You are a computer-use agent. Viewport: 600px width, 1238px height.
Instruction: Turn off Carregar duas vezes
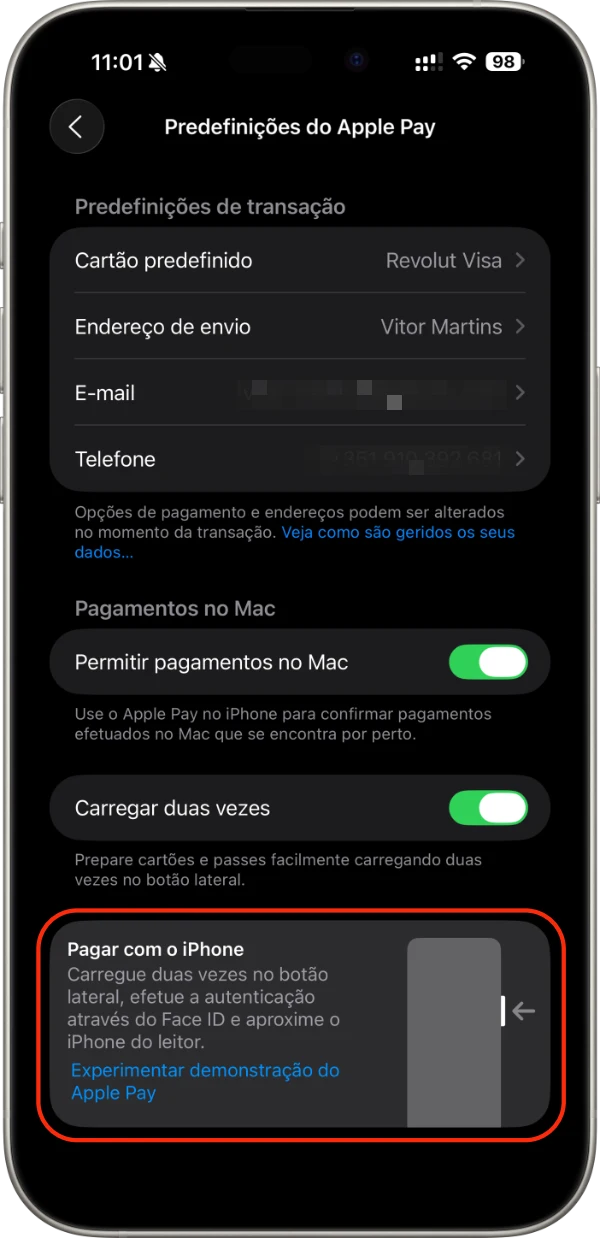487,808
